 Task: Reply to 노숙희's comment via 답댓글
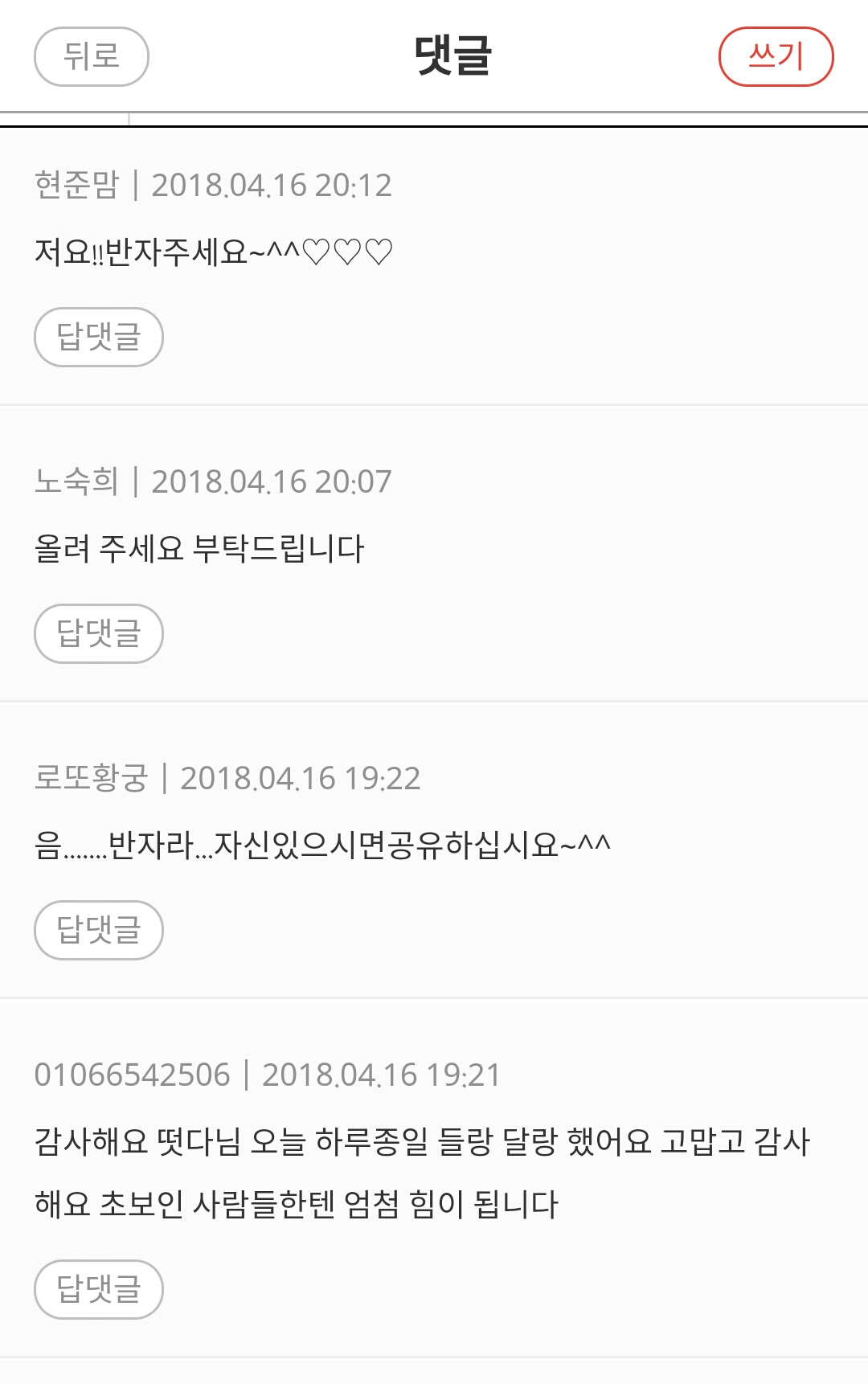(x=99, y=633)
